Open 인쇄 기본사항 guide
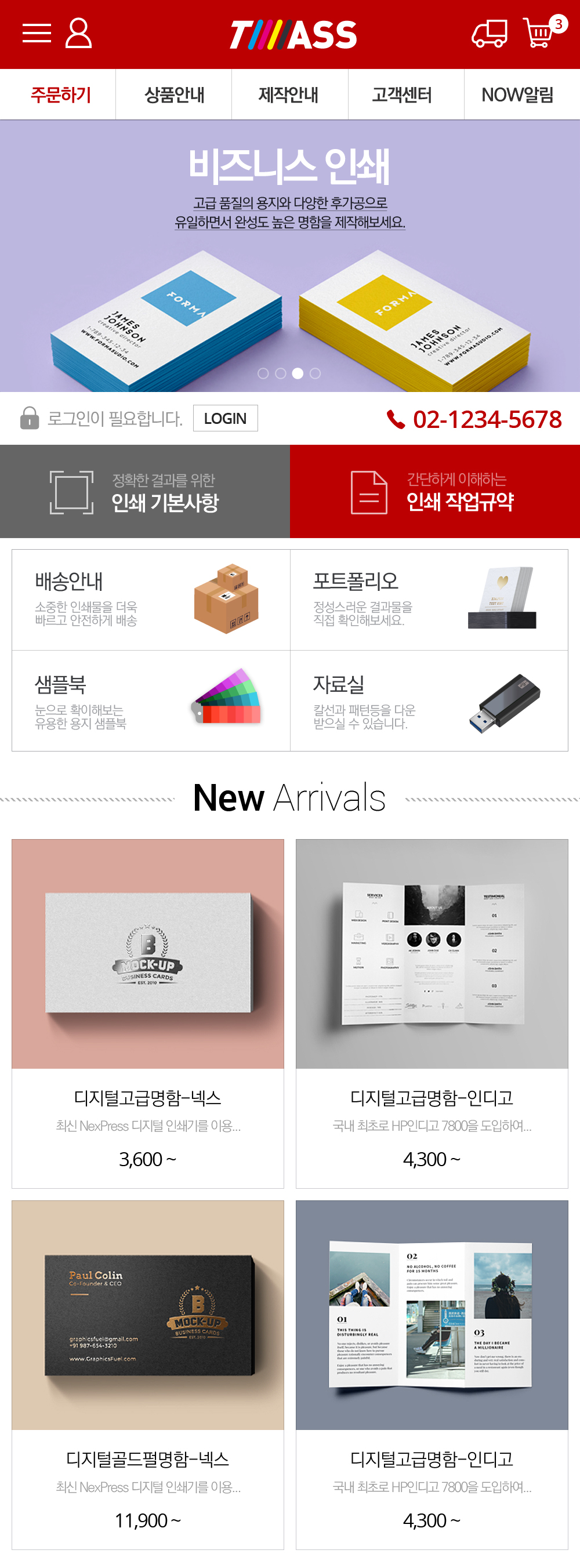This screenshot has width=580, height=1568. pos(145,492)
